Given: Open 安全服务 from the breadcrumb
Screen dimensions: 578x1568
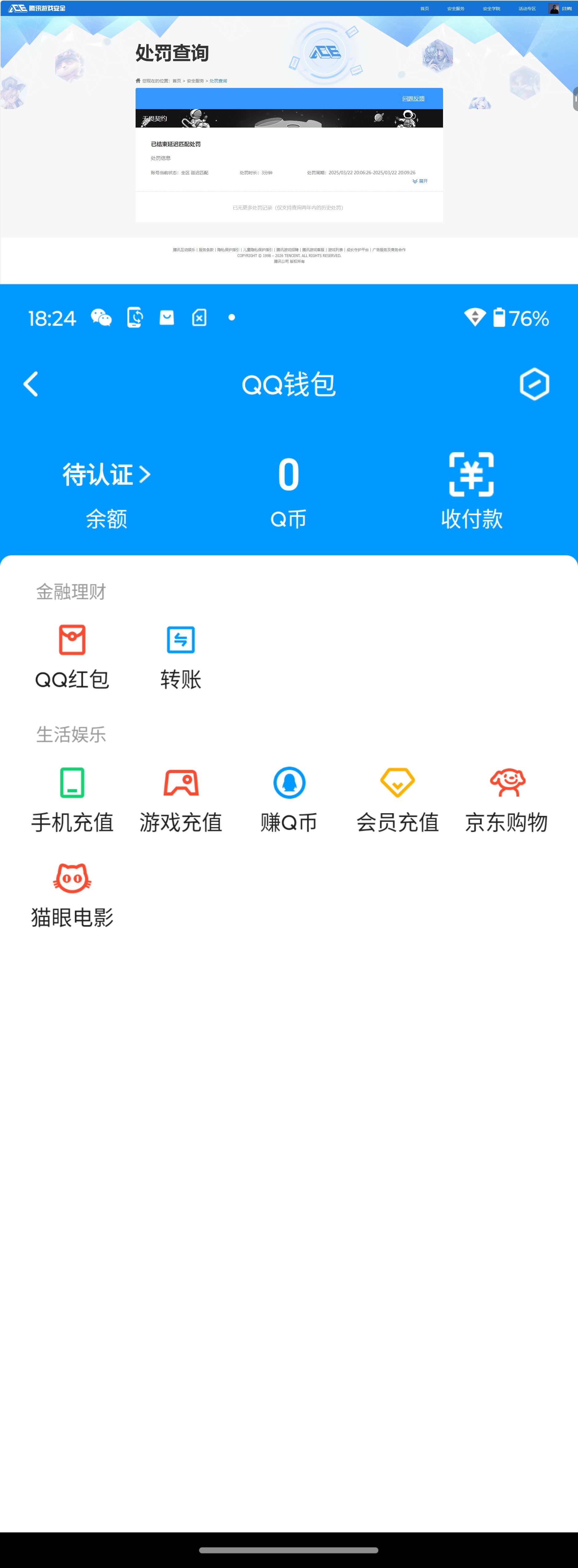Looking at the screenshot, I should 196,80.
